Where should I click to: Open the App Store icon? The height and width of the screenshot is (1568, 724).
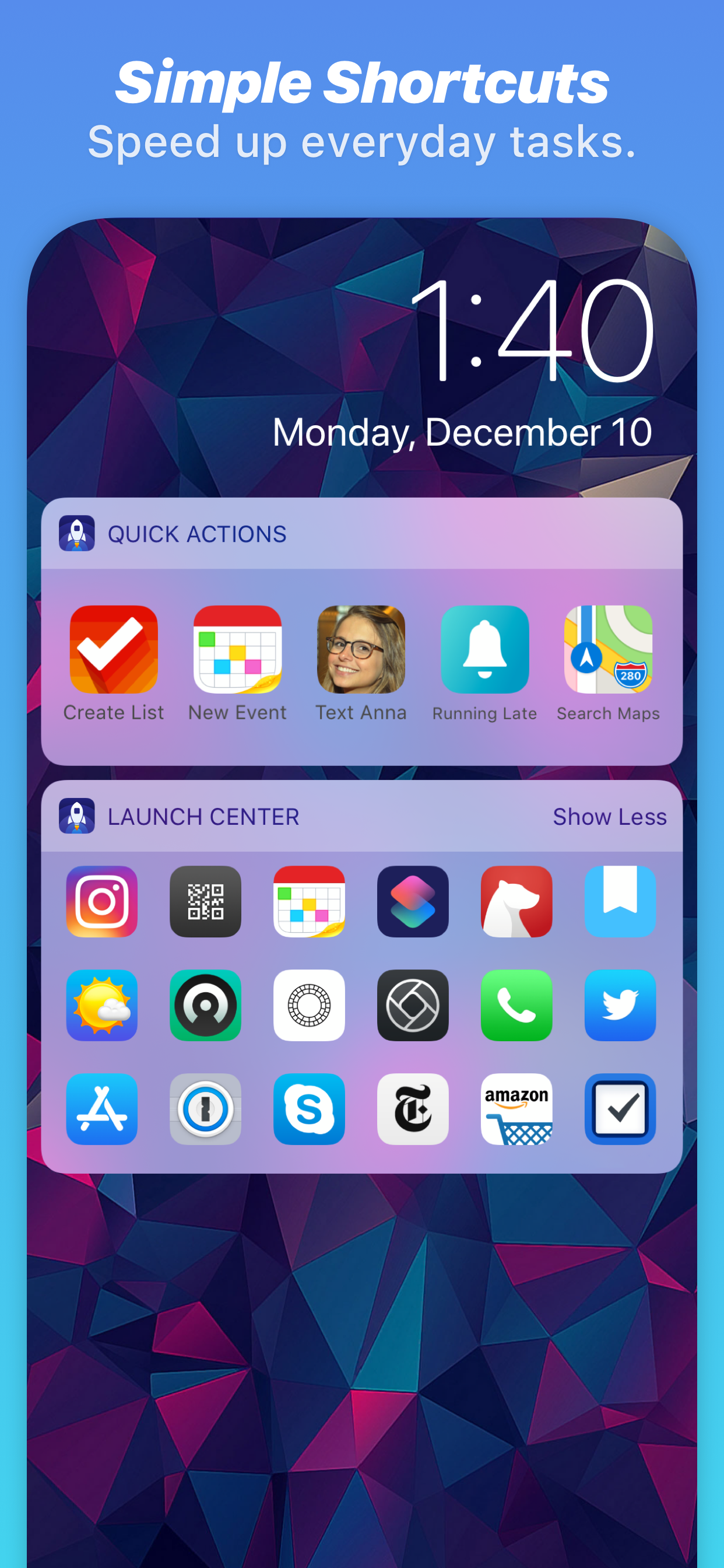click(x=101, y=1109)
